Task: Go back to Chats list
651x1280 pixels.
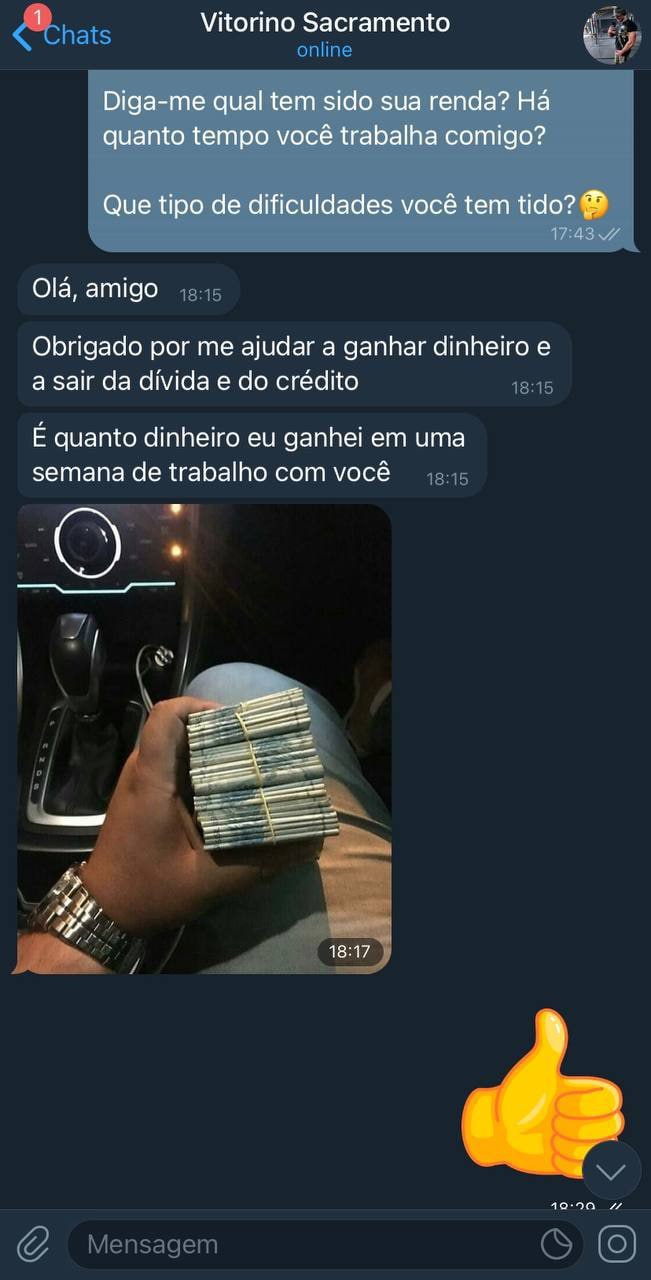Action: click(x=62, y=35)
